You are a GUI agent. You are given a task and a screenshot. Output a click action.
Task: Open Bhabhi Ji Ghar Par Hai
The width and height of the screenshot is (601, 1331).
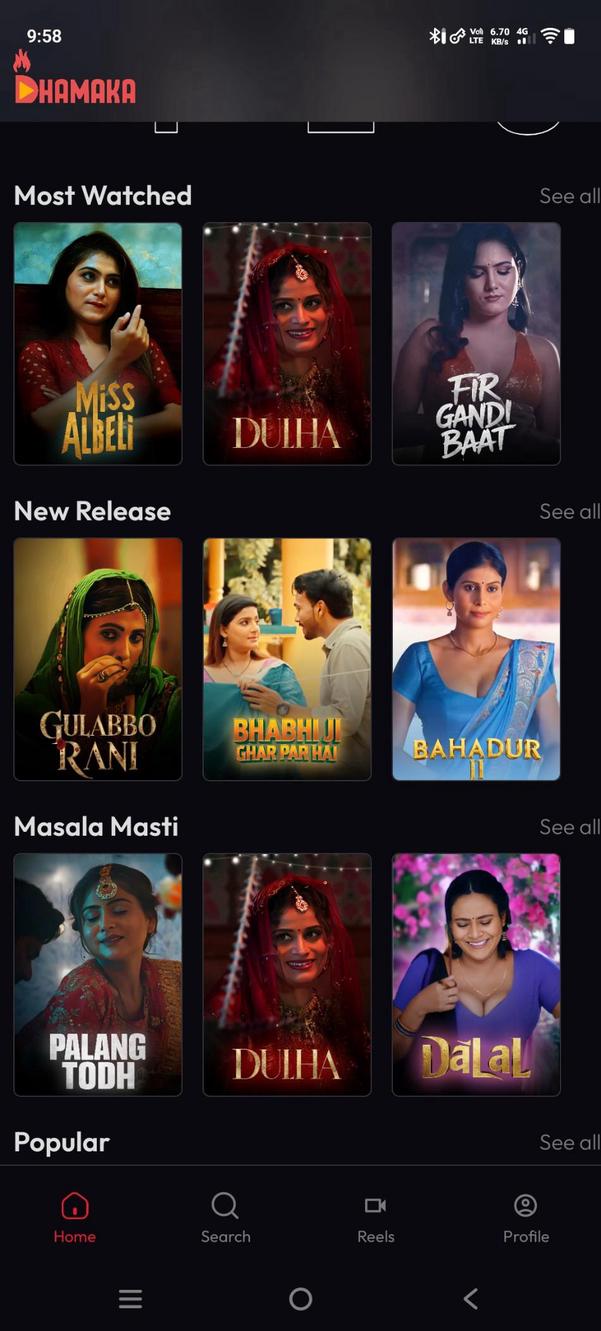coord(287,659)
